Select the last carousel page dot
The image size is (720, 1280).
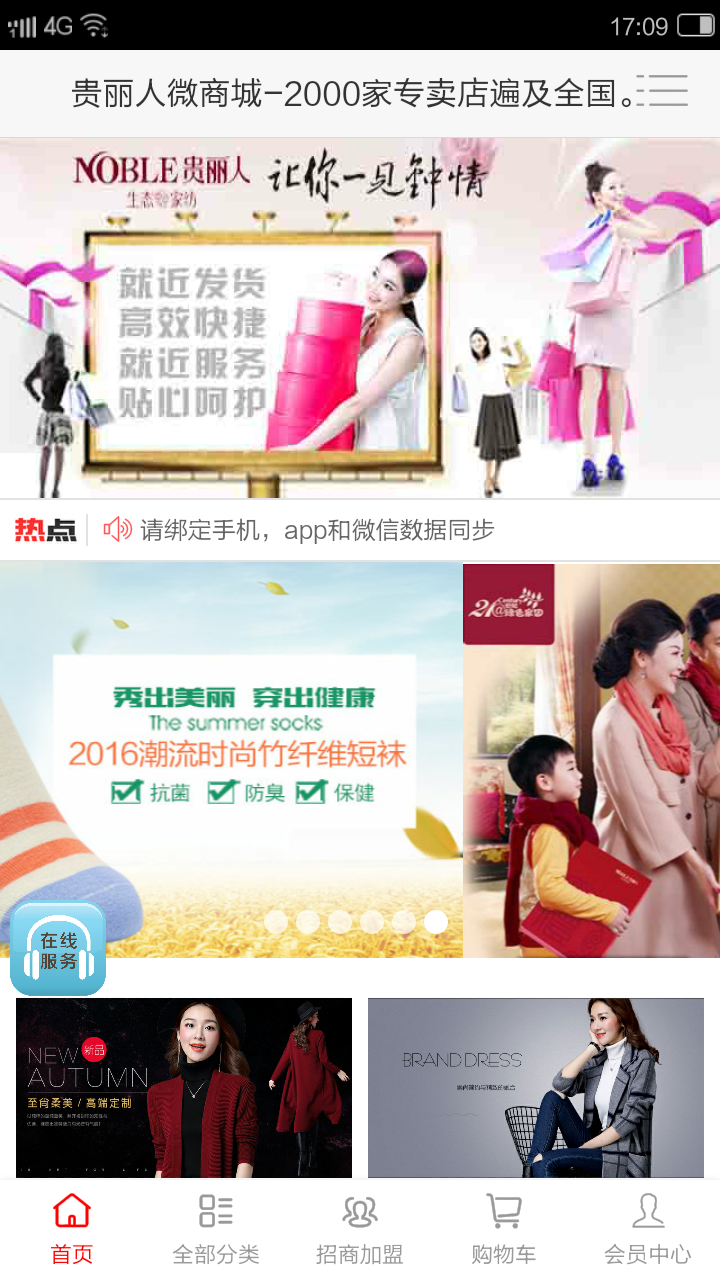point(436,922)
